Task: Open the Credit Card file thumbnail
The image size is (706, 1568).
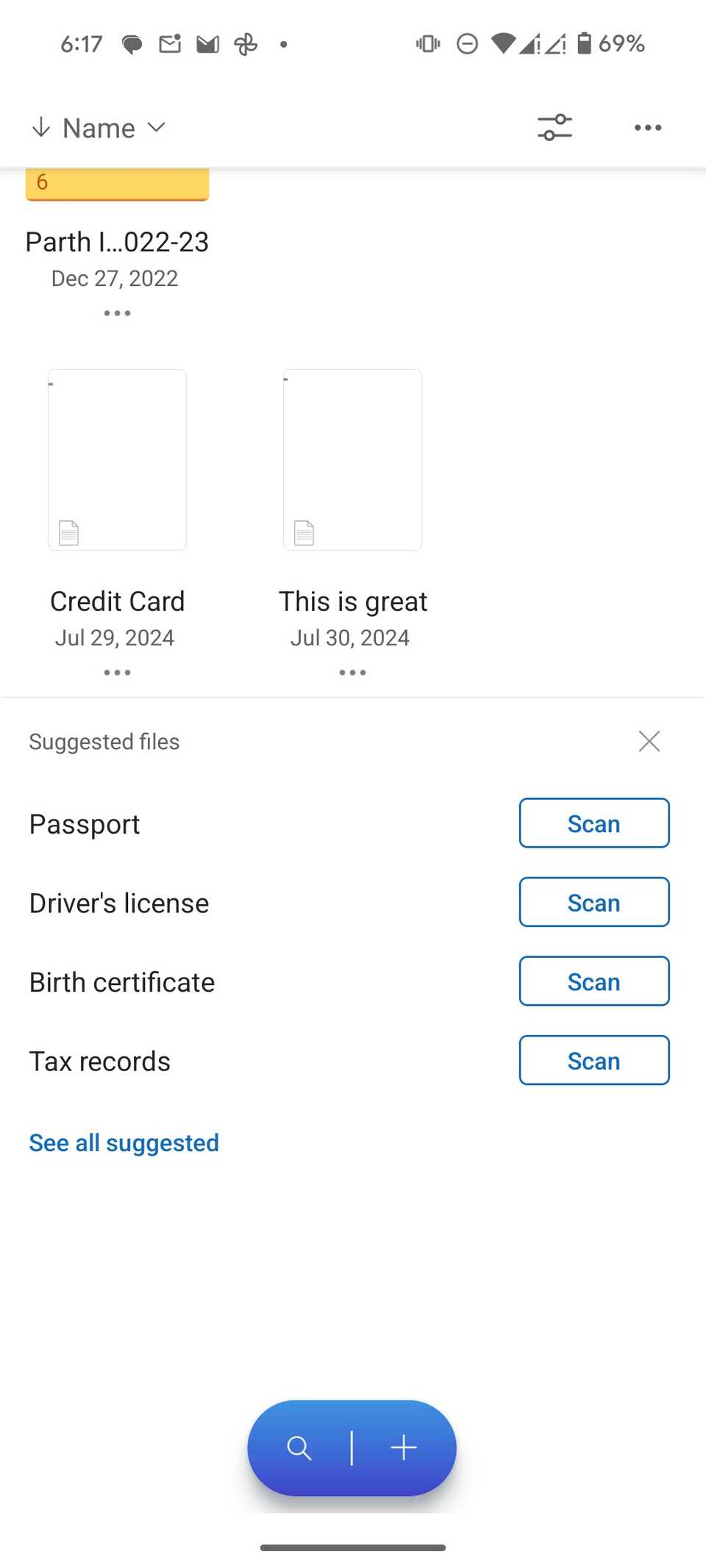Action: 117,459
